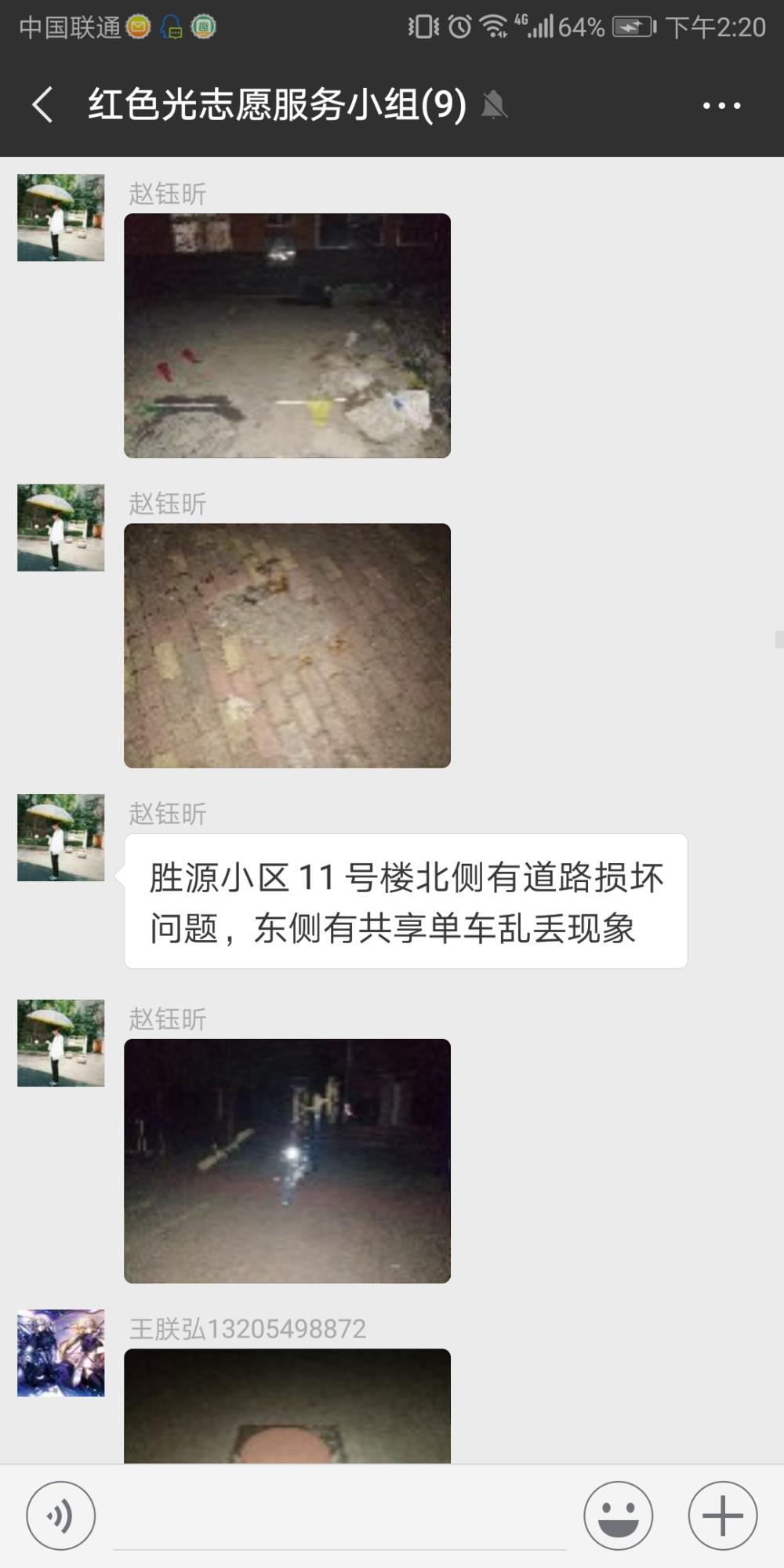Go back from the group chat

[x=43, y=104]
